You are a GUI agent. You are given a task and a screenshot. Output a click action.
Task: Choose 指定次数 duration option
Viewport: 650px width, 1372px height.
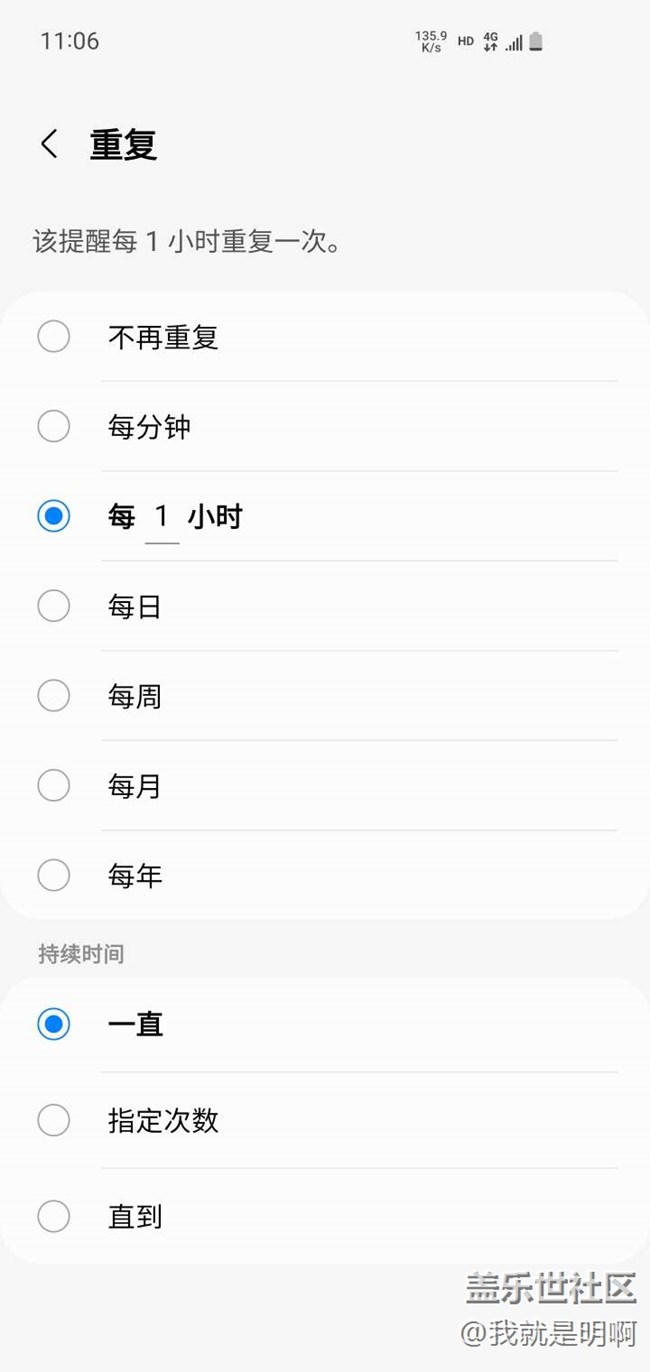tap(54, 1120)
